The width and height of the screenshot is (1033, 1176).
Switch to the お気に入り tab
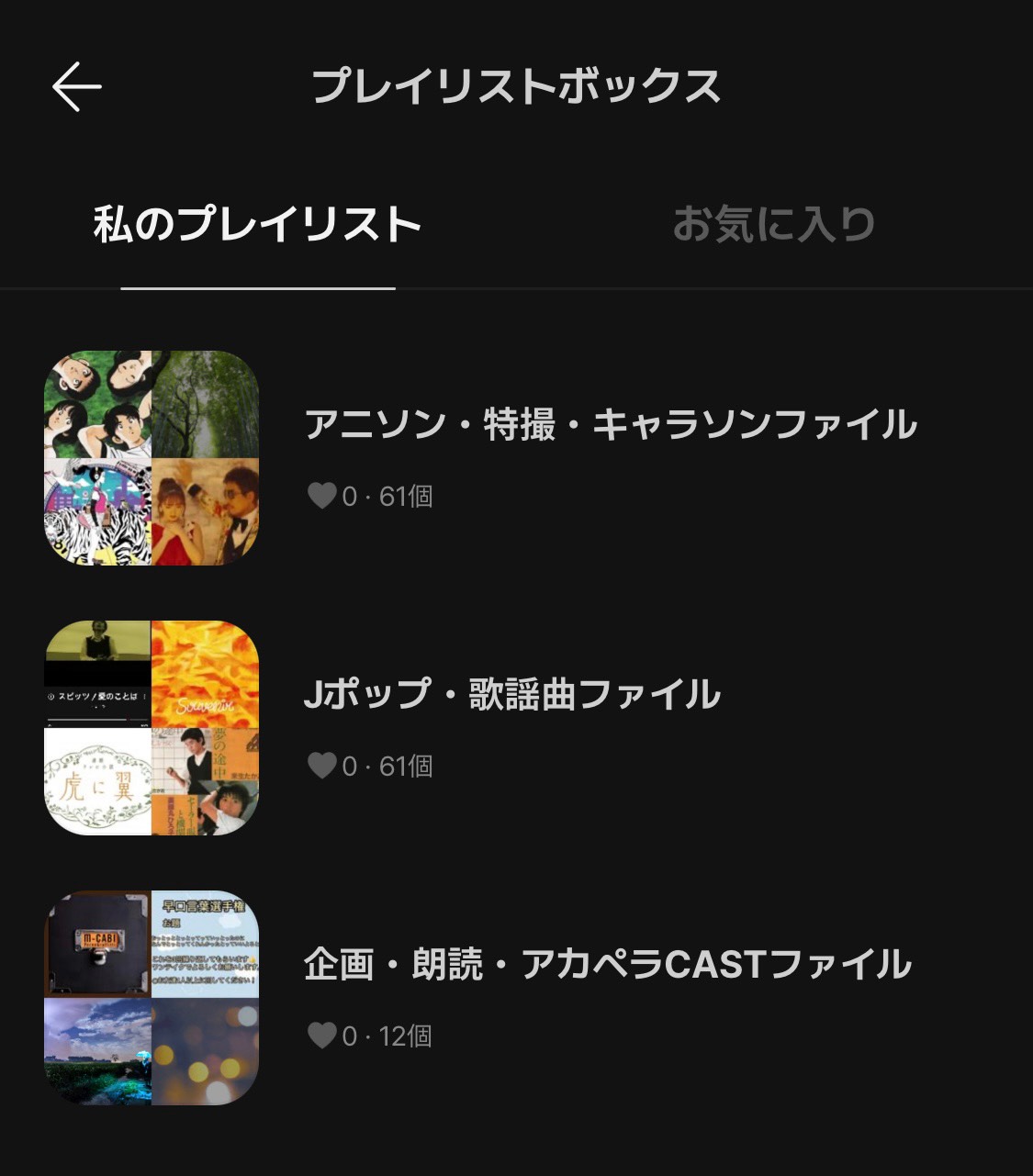click(x=774, y=225)
